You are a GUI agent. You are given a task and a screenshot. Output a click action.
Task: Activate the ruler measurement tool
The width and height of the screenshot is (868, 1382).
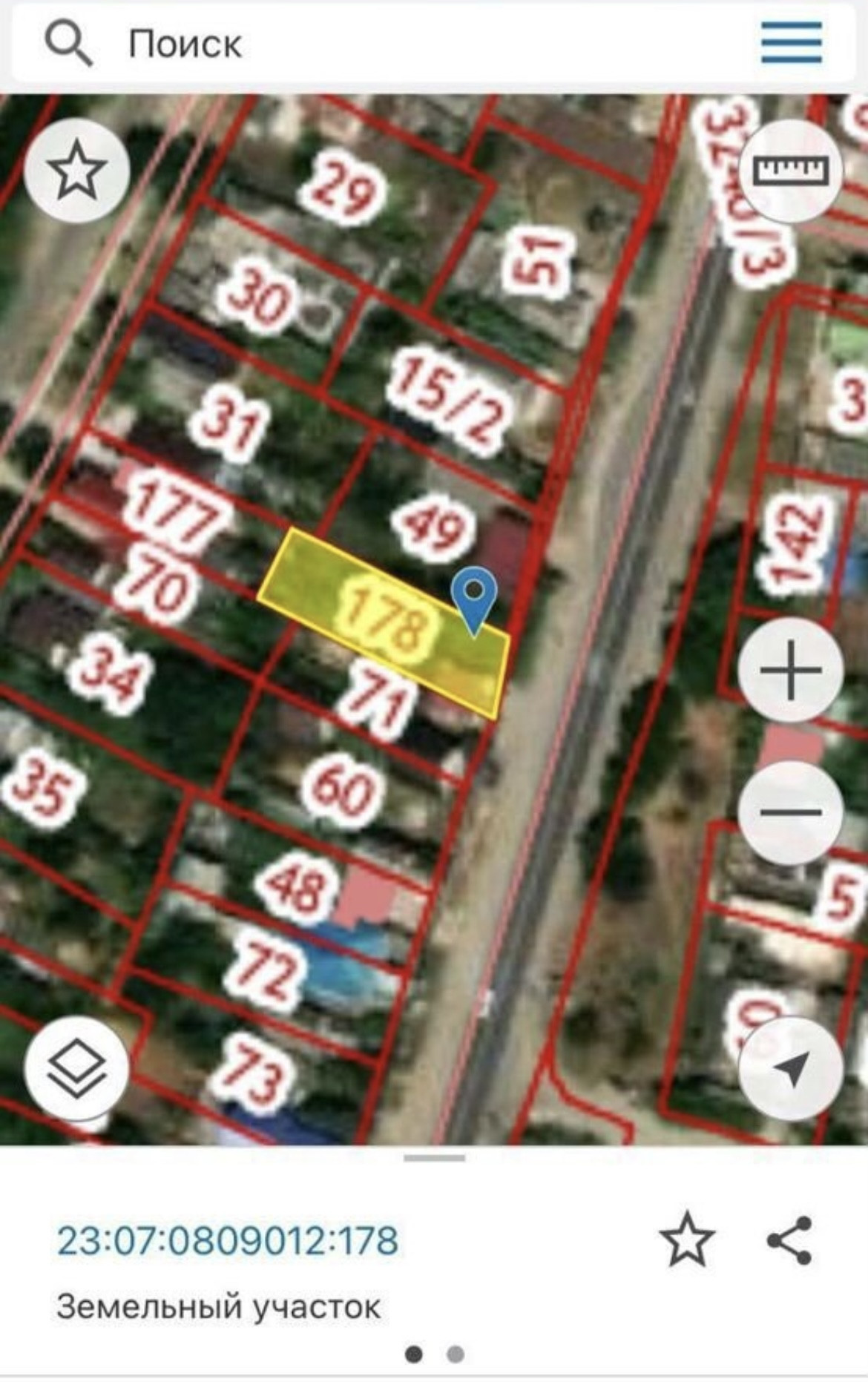coord(791,171)
